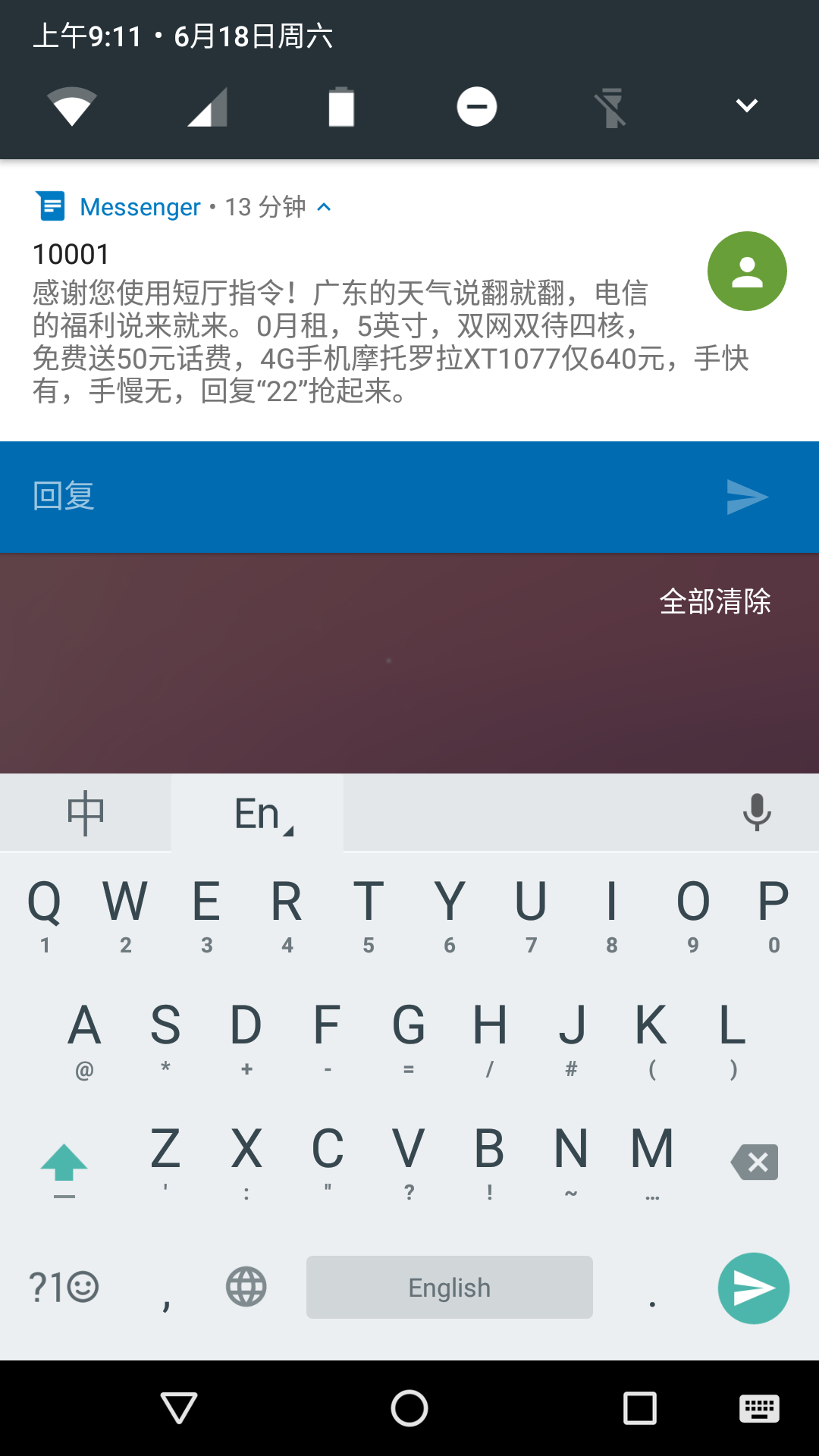Tap the green send key on keyboard
The width and height of the screenshot is (819, 1456).
(754, 1288)
